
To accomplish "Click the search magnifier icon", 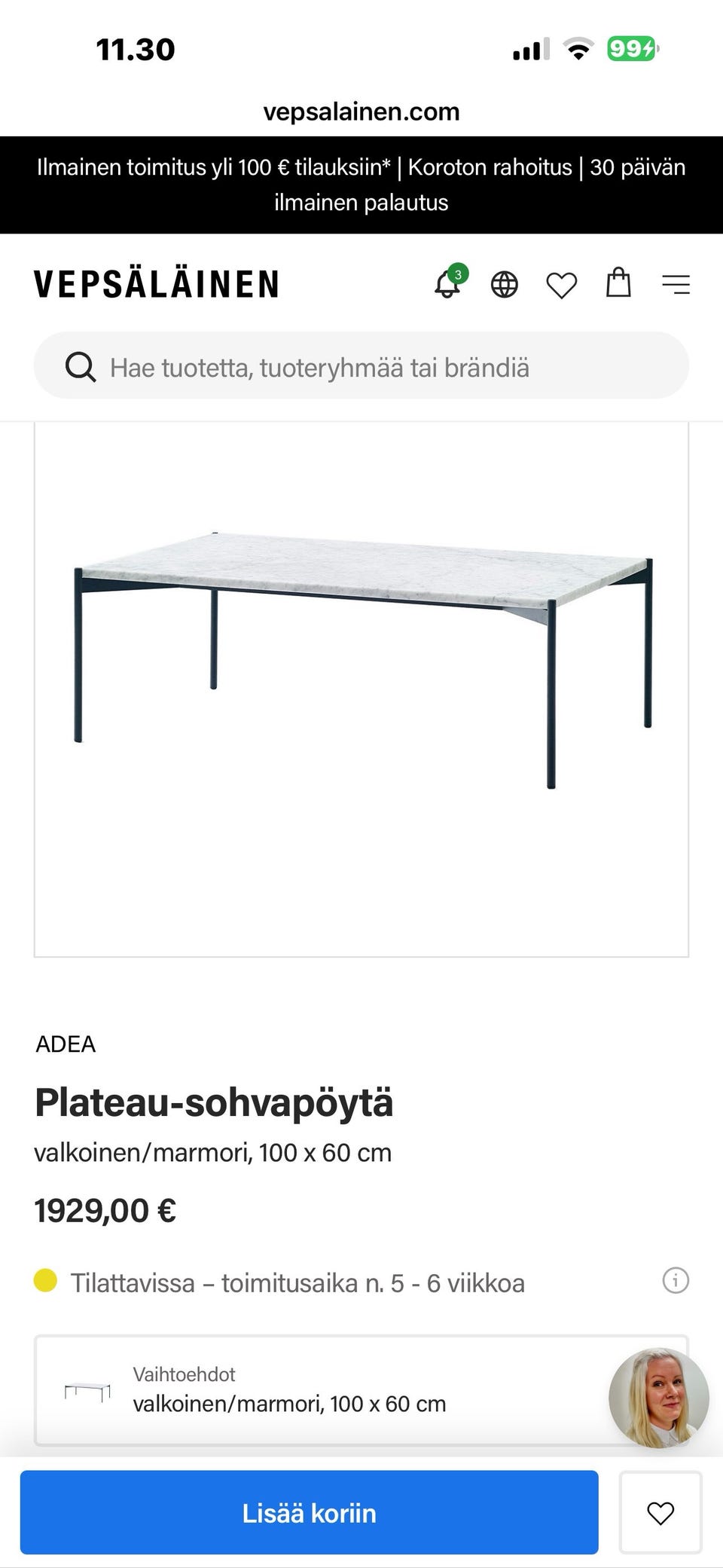I will pos(80,367).
